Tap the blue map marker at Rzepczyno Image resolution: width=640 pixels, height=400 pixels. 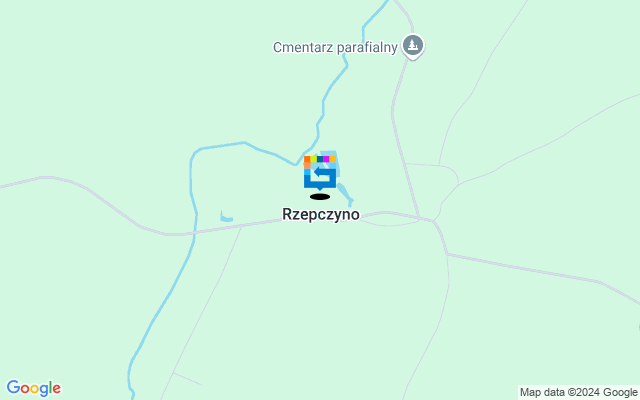coord(319,173)
